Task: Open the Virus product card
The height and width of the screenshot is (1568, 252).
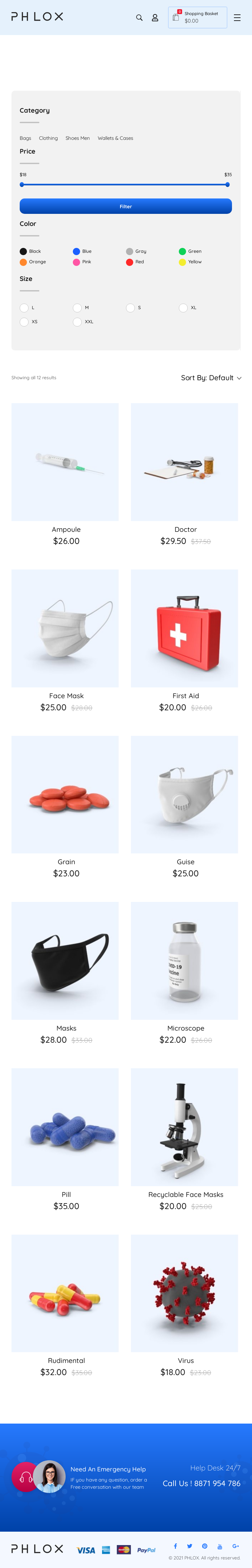Action: 184,1293
